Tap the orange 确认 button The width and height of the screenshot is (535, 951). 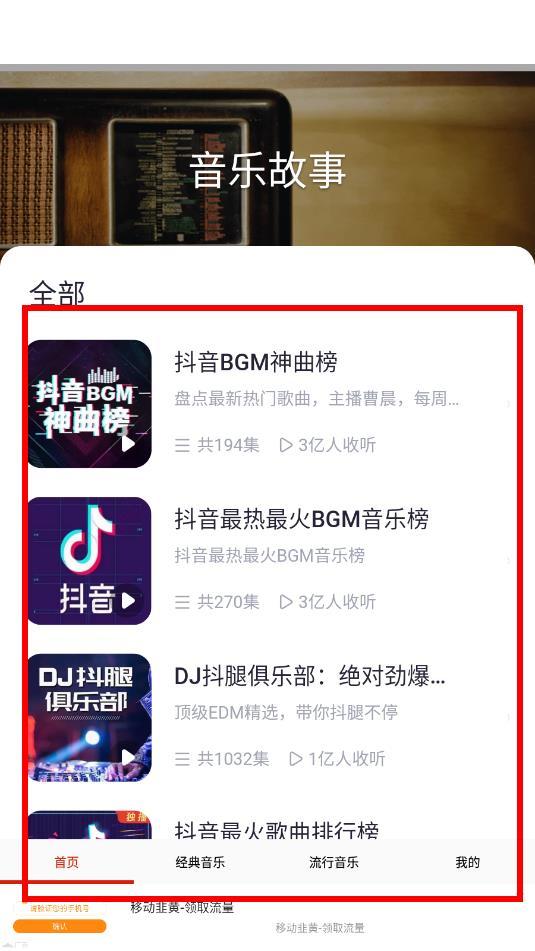(59, 926)
